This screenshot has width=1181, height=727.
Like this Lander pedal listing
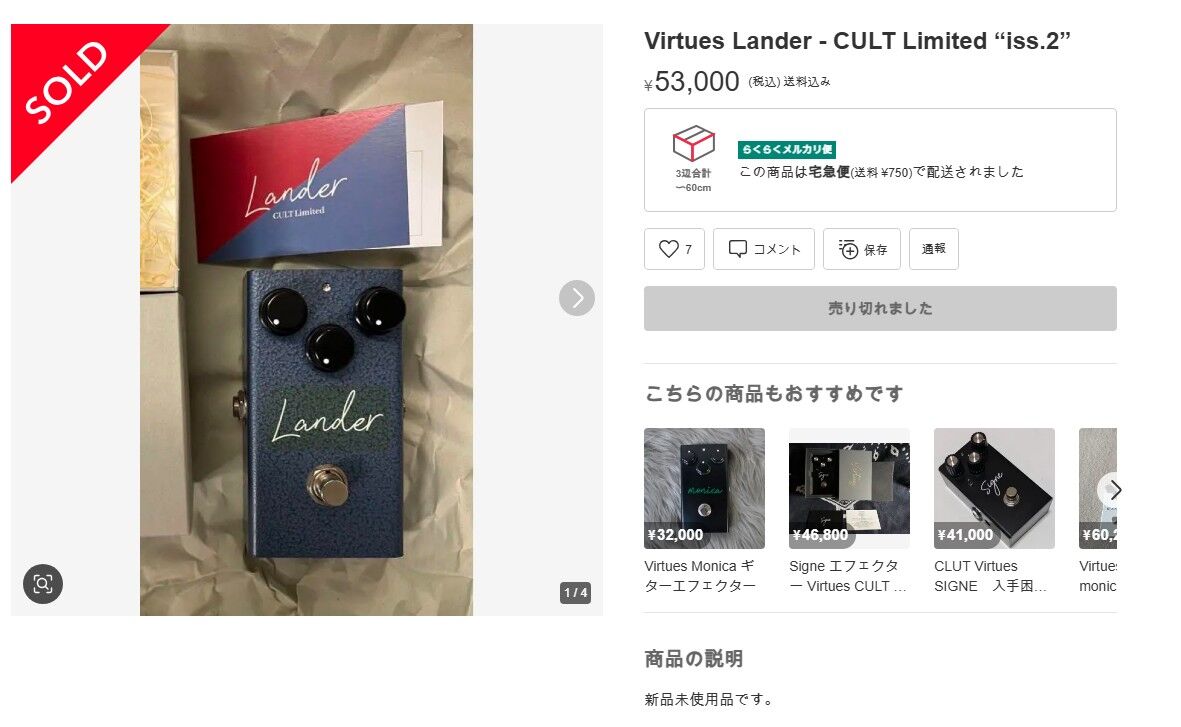pyautogui.click(x=674, y=249)
